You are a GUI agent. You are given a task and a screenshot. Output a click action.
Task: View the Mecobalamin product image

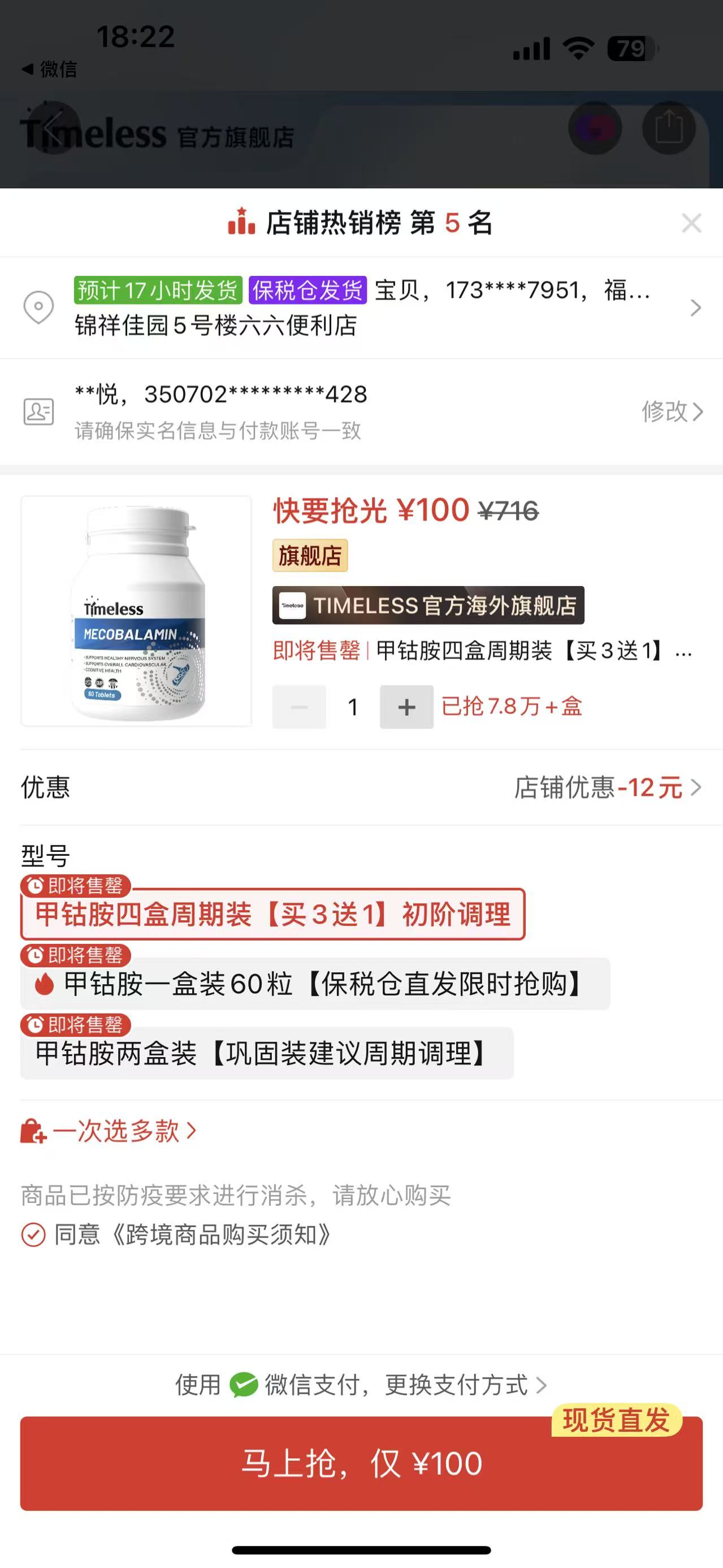[136, 611]
